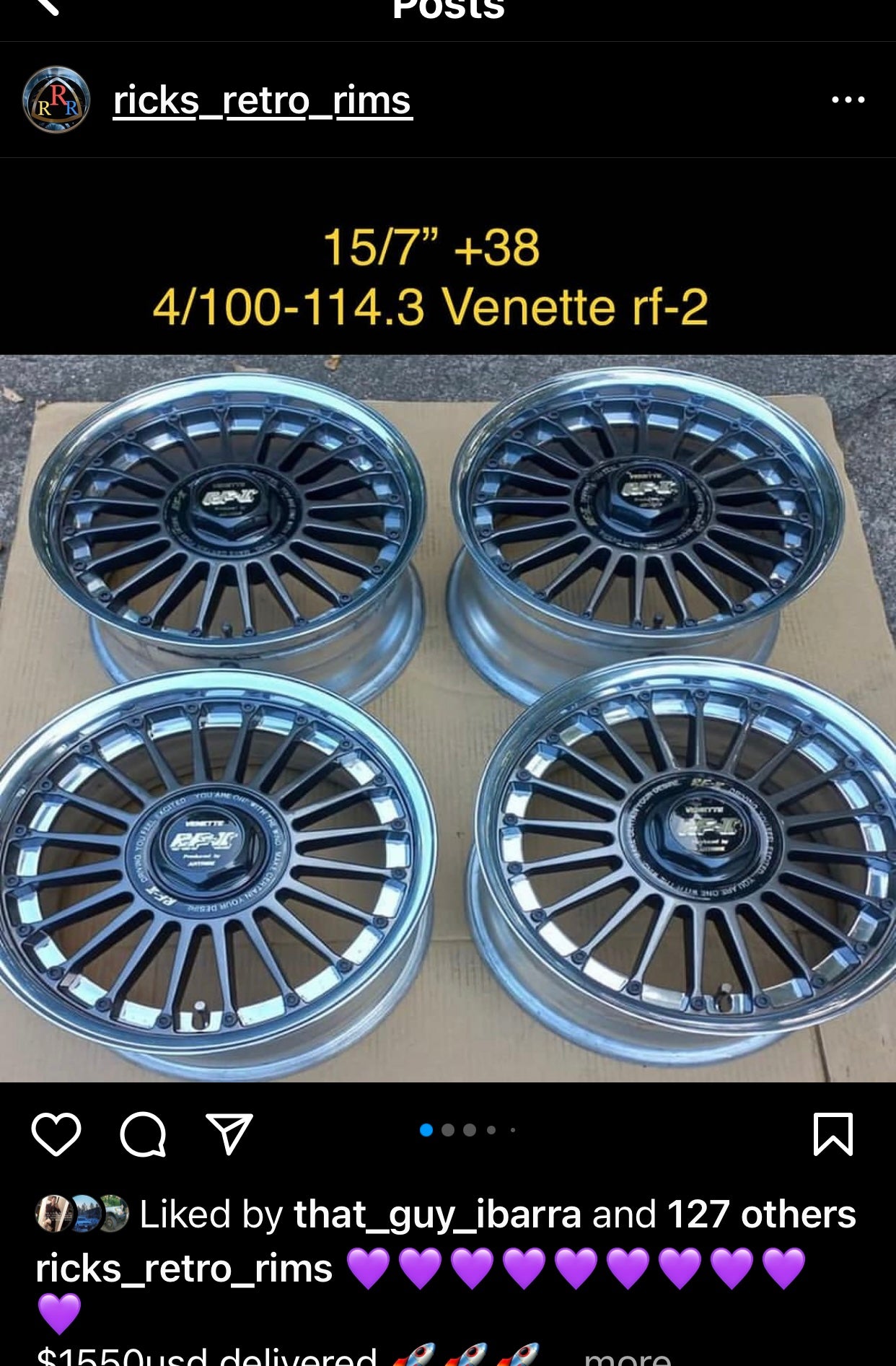Open the post's three-dot options menu
896x1366 pixels.
848,100
